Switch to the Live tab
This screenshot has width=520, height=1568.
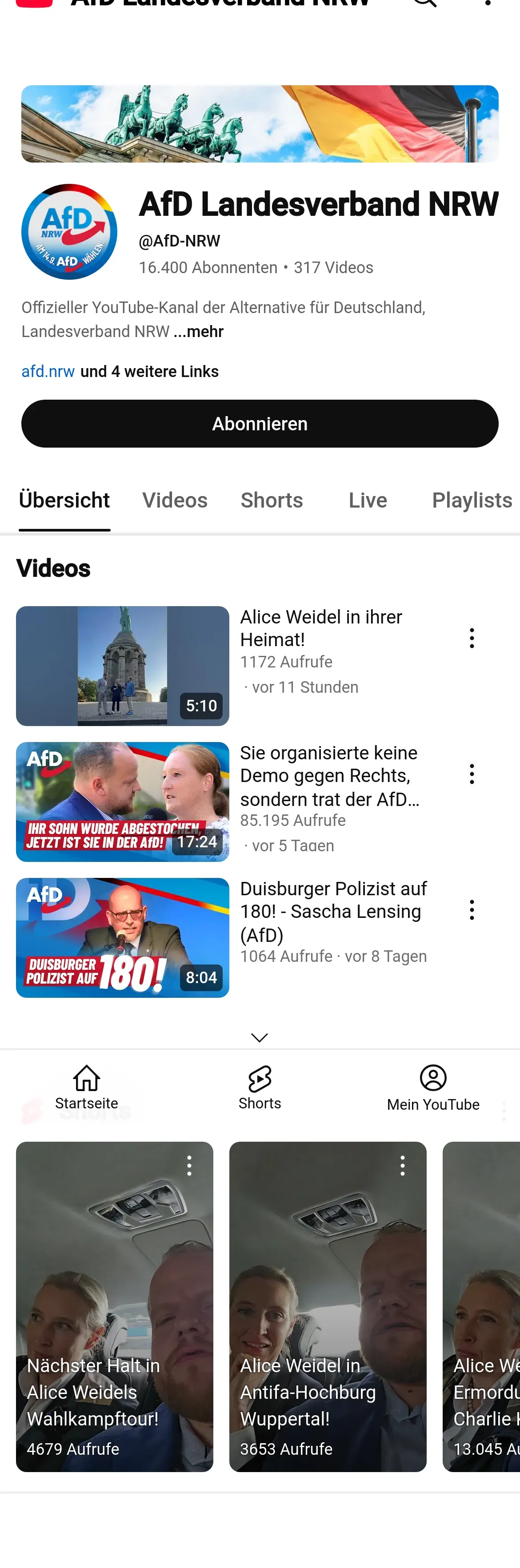[x=368, y=500]
